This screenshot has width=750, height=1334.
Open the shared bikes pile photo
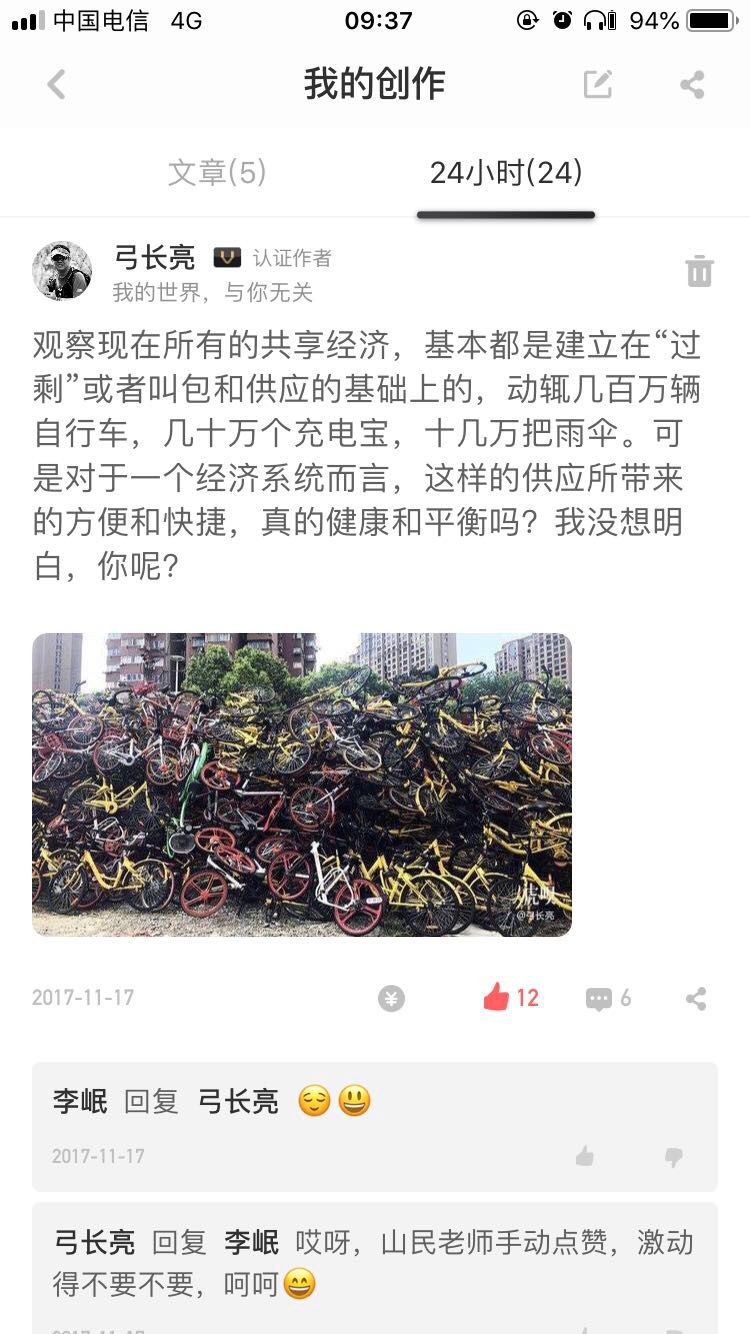coord(302,784)
